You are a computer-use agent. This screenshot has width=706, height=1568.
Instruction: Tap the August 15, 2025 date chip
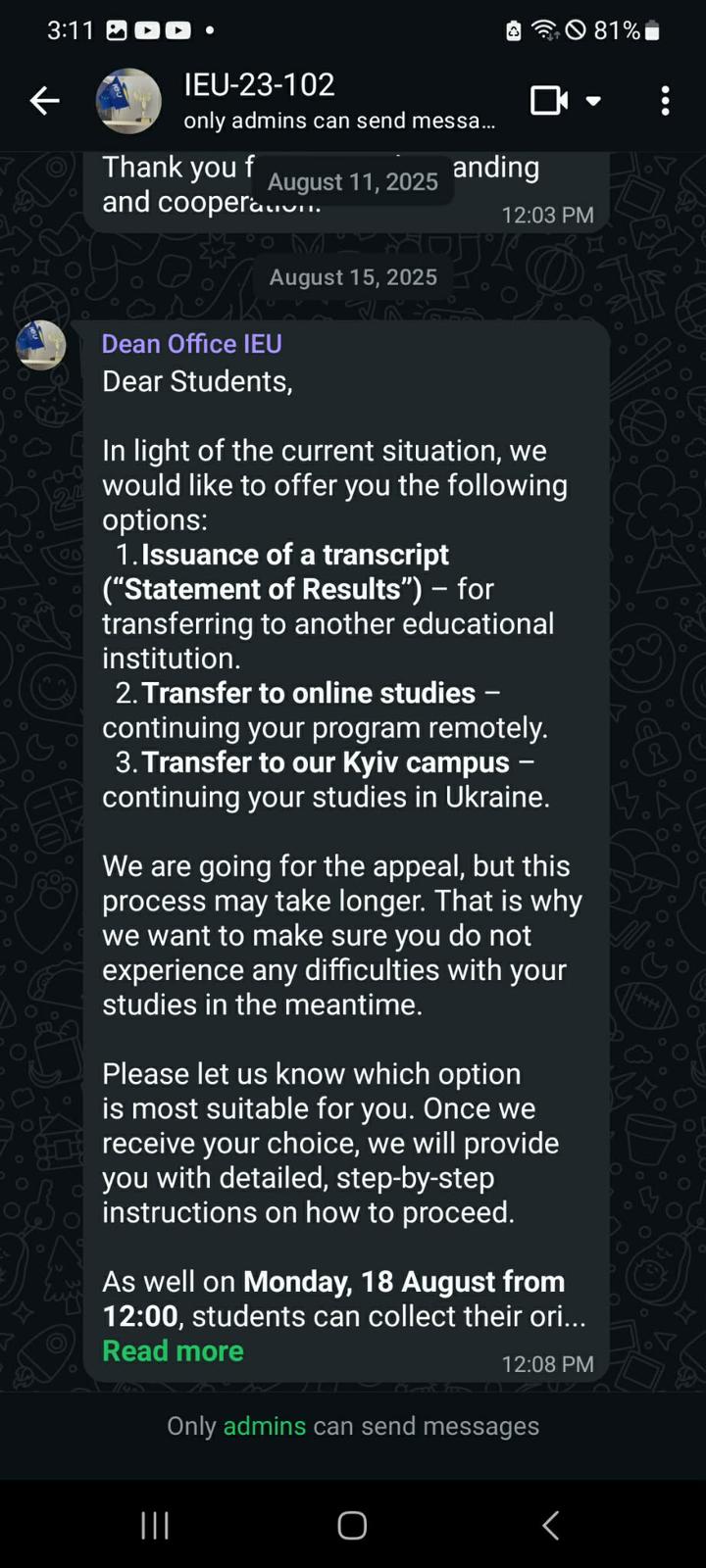coord(352,276)
